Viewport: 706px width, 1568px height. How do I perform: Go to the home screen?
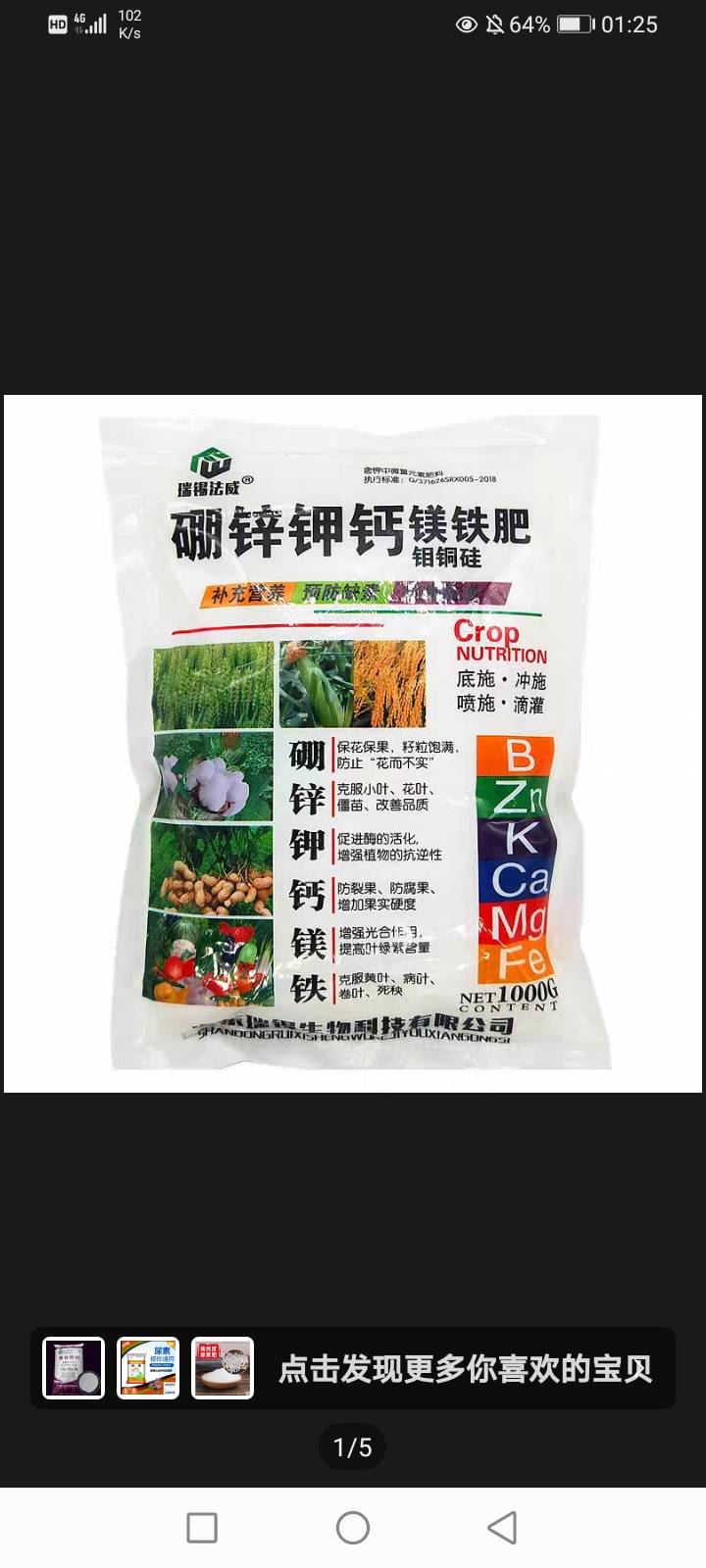click(353, 1528)
